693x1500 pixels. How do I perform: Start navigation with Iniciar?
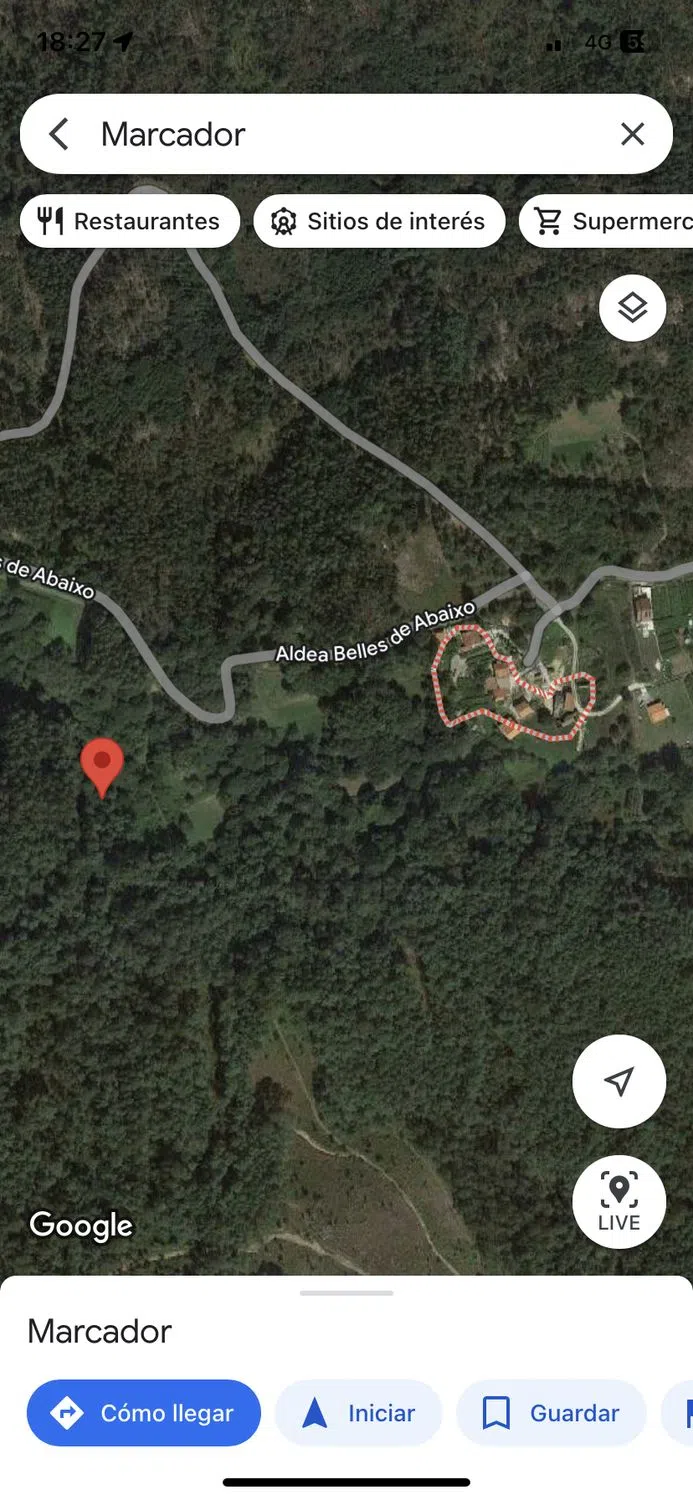tap(359, 1413)
